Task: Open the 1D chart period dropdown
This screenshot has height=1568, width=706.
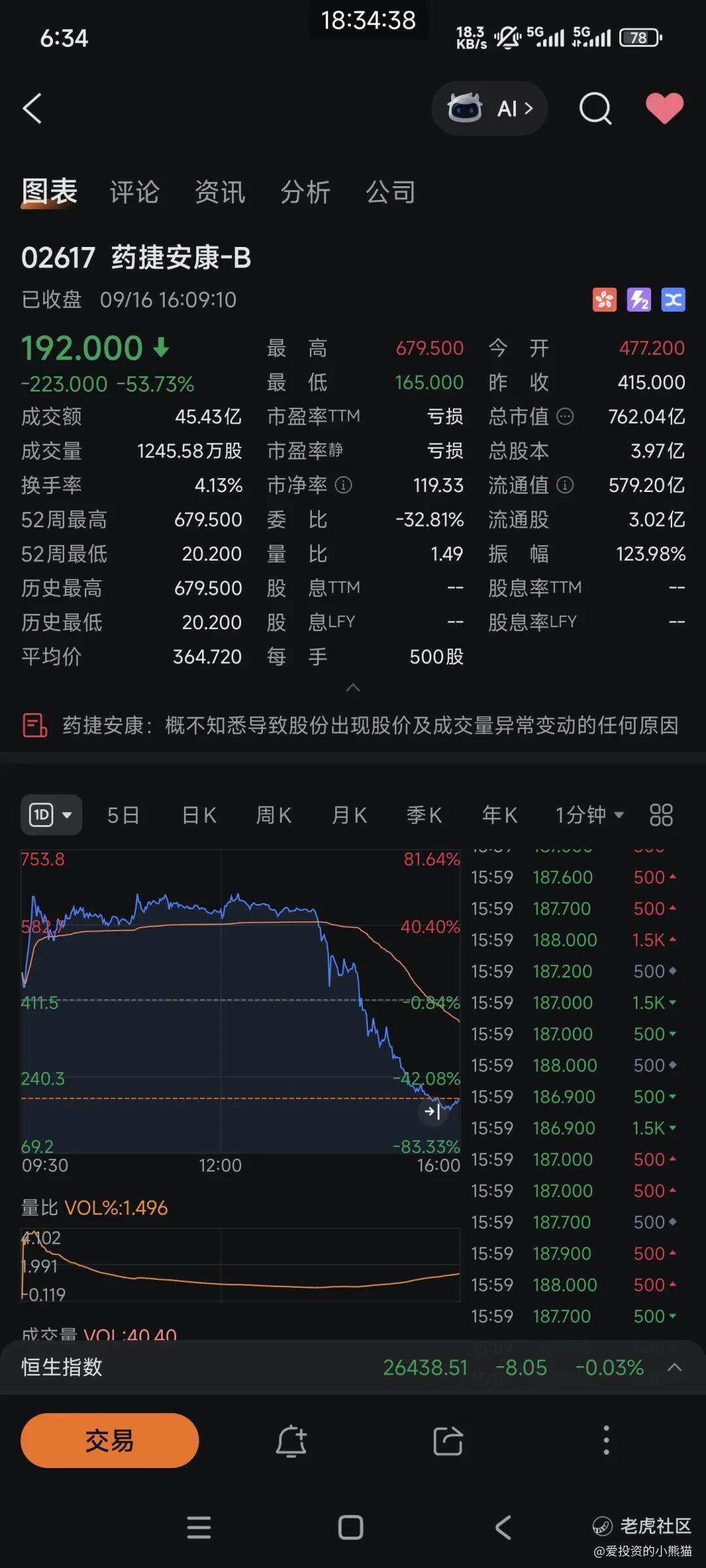Action: coord(51,815)
